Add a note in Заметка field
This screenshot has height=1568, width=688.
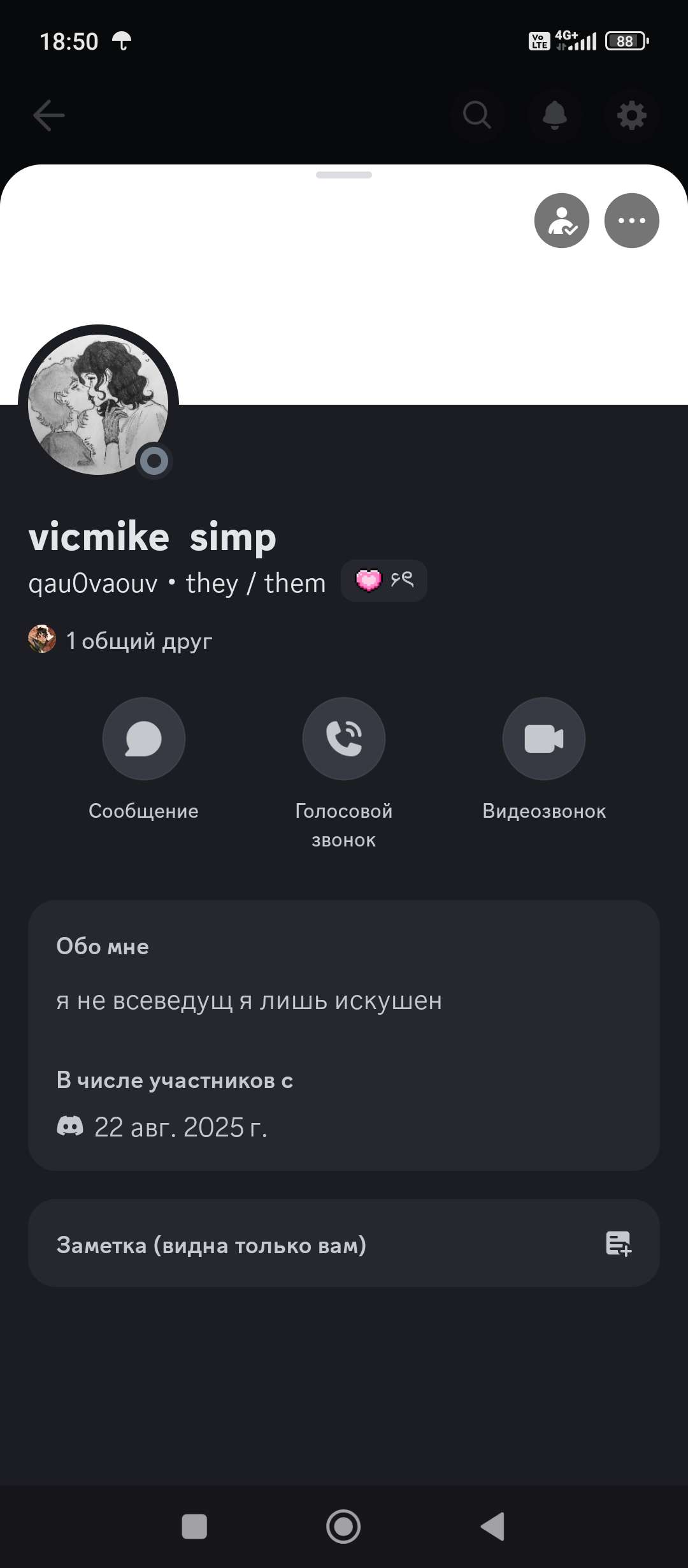tap(343, 1244)
